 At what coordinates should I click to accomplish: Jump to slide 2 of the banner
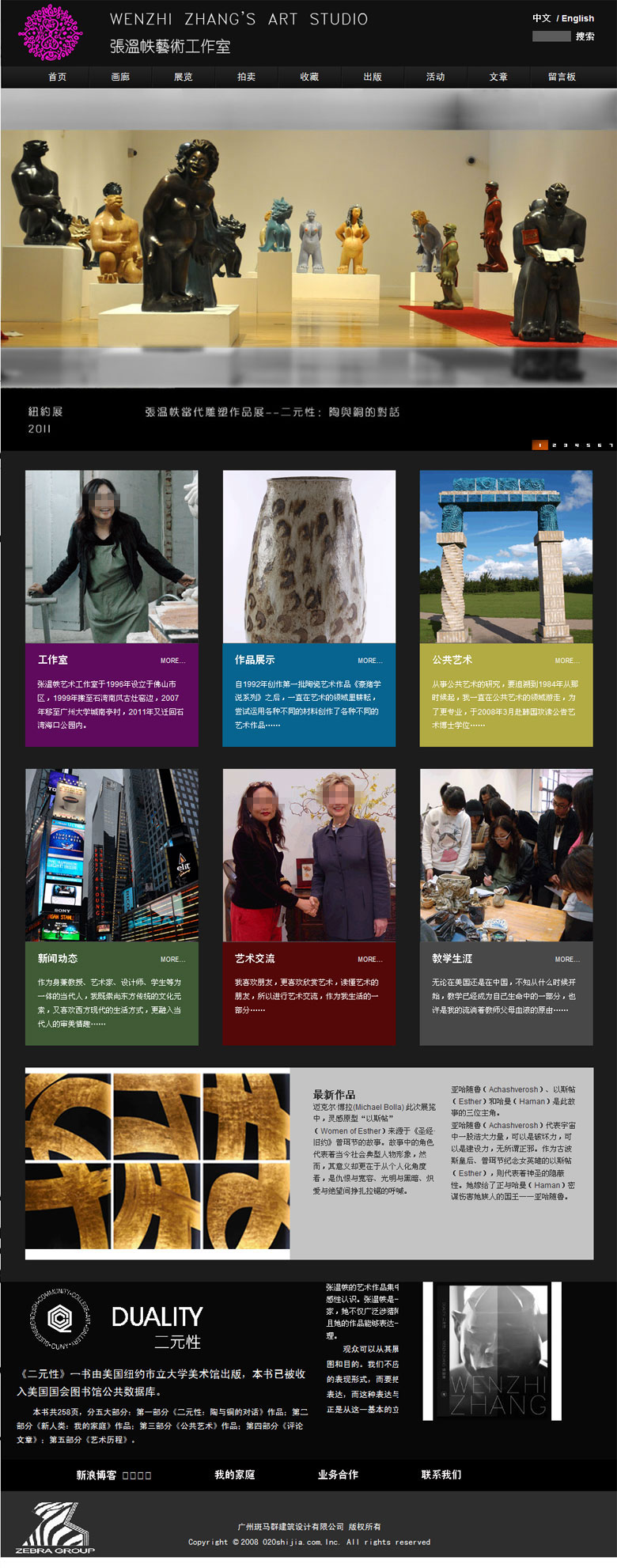point(554,445)
